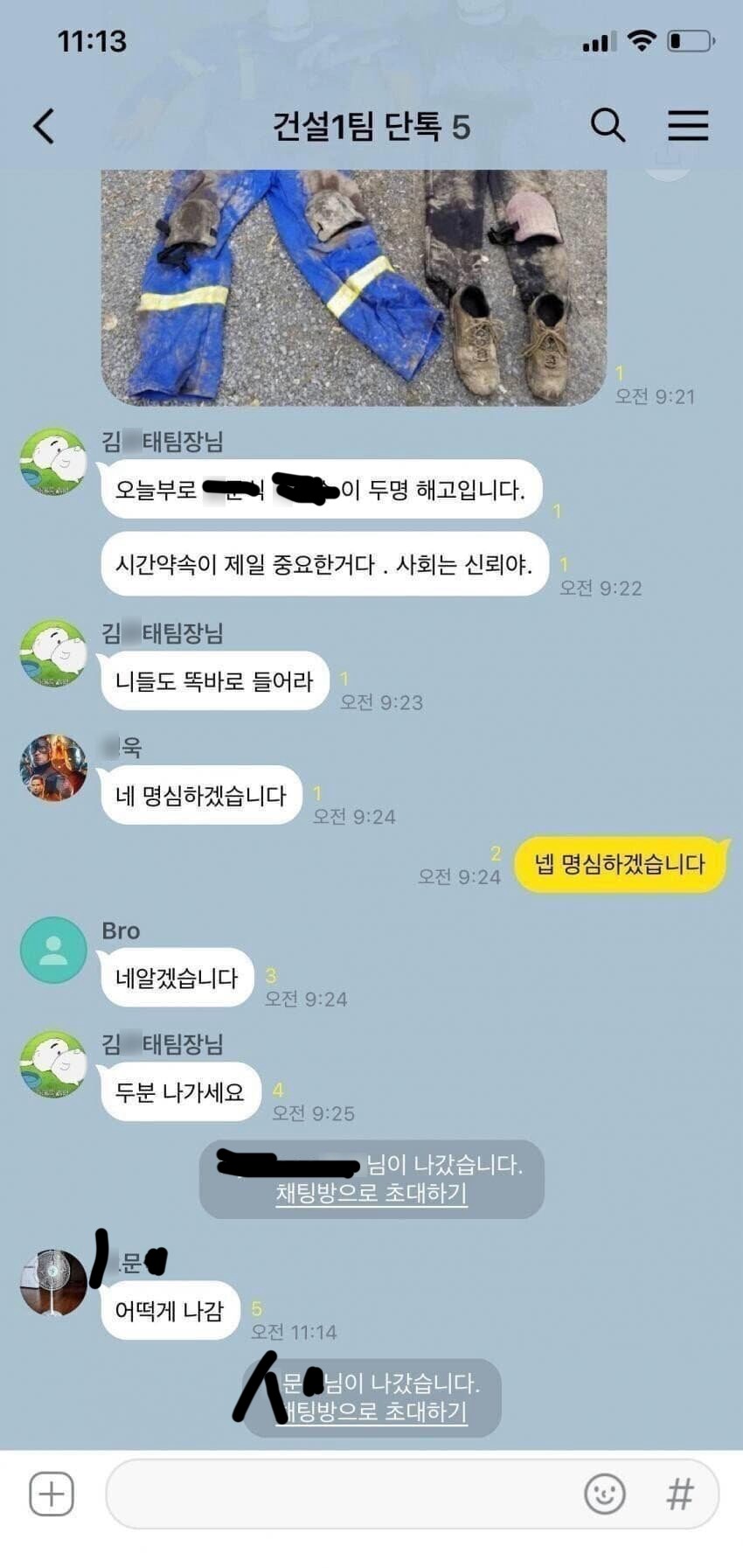View Bro's profile picture

(53, 950)
